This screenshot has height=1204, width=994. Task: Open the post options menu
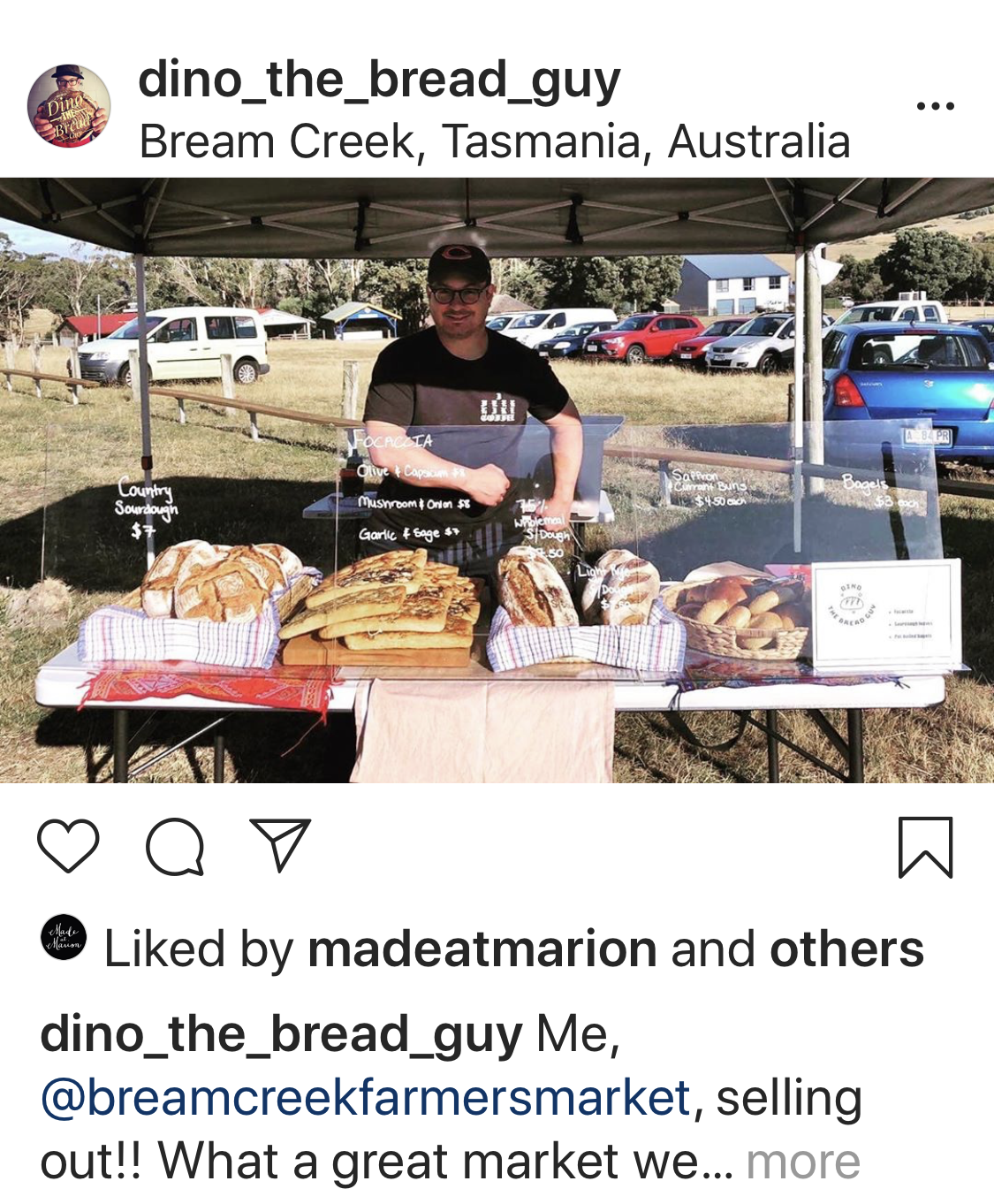tap(935, 106)
